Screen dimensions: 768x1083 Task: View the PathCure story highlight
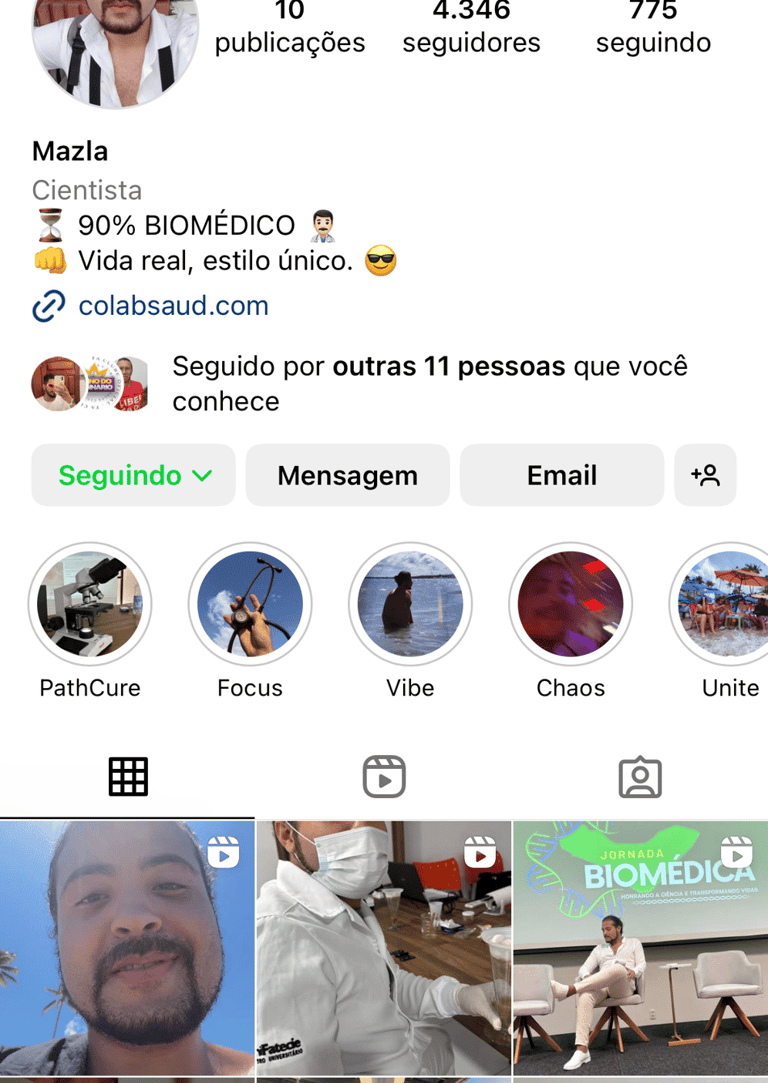click(x=90, y=604)
